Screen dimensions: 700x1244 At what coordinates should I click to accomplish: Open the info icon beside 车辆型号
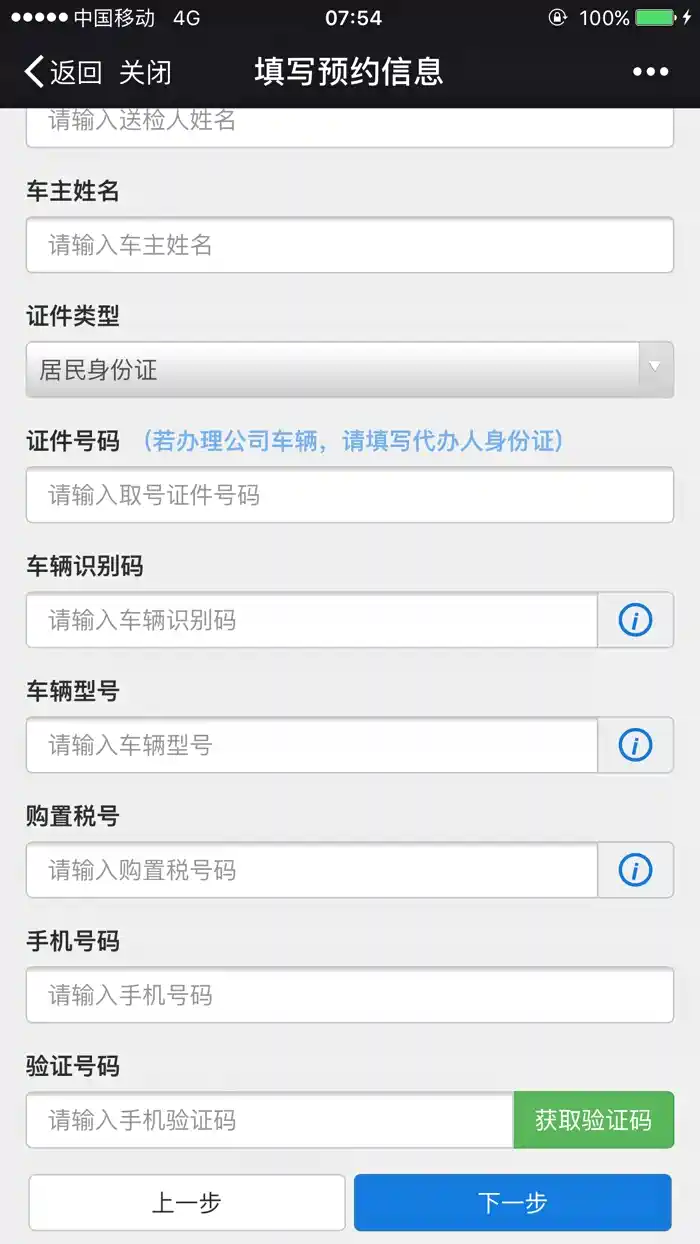[635, 745]
